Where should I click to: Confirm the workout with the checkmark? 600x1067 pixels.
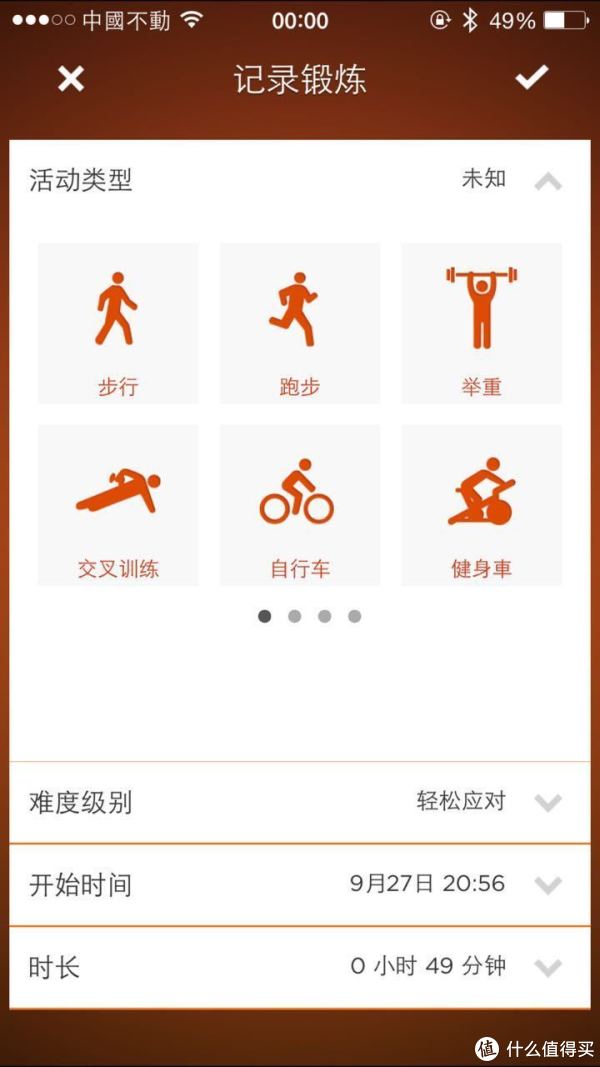531,78
